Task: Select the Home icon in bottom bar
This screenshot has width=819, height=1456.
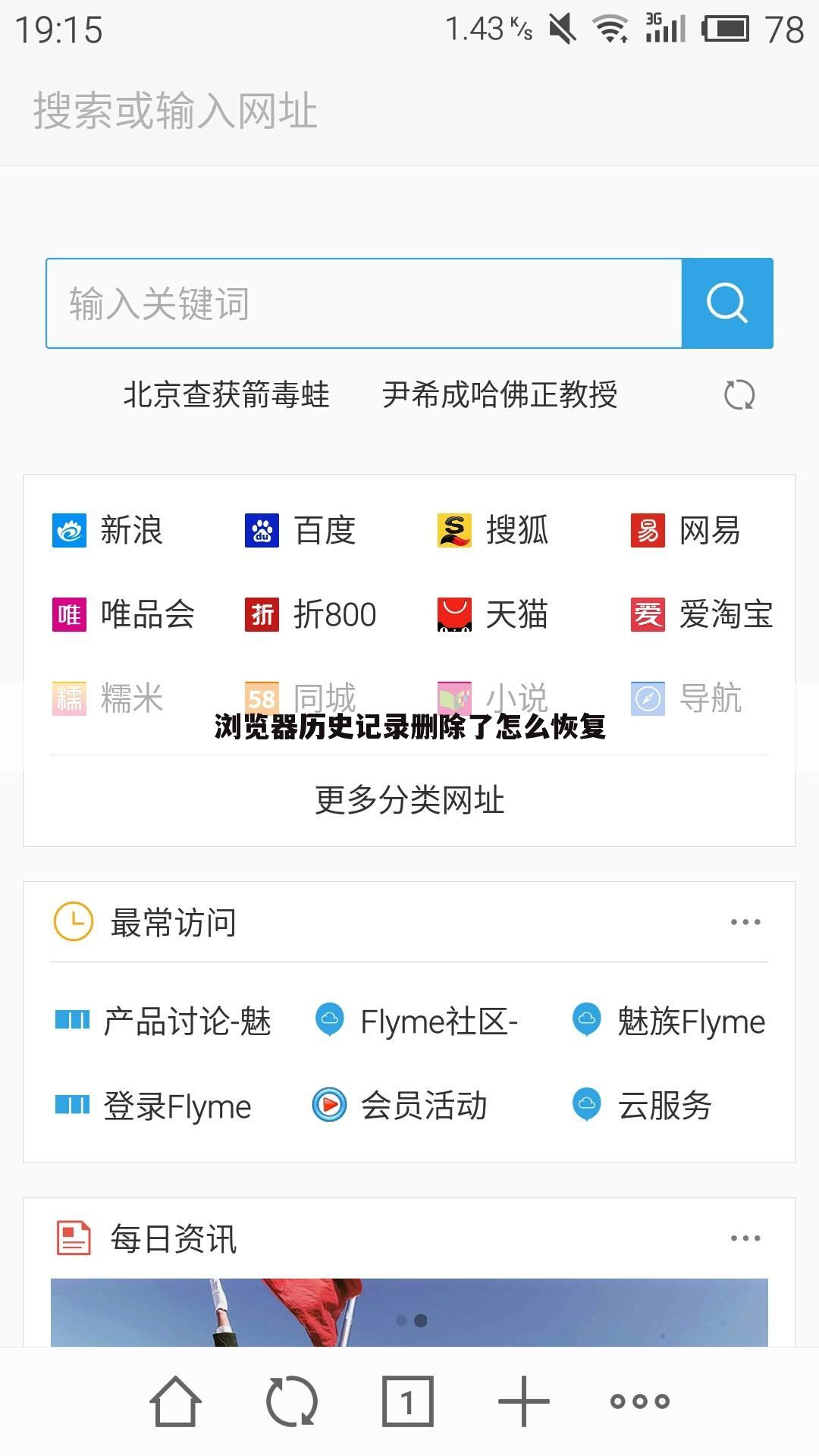Action: pos(176,1401)
